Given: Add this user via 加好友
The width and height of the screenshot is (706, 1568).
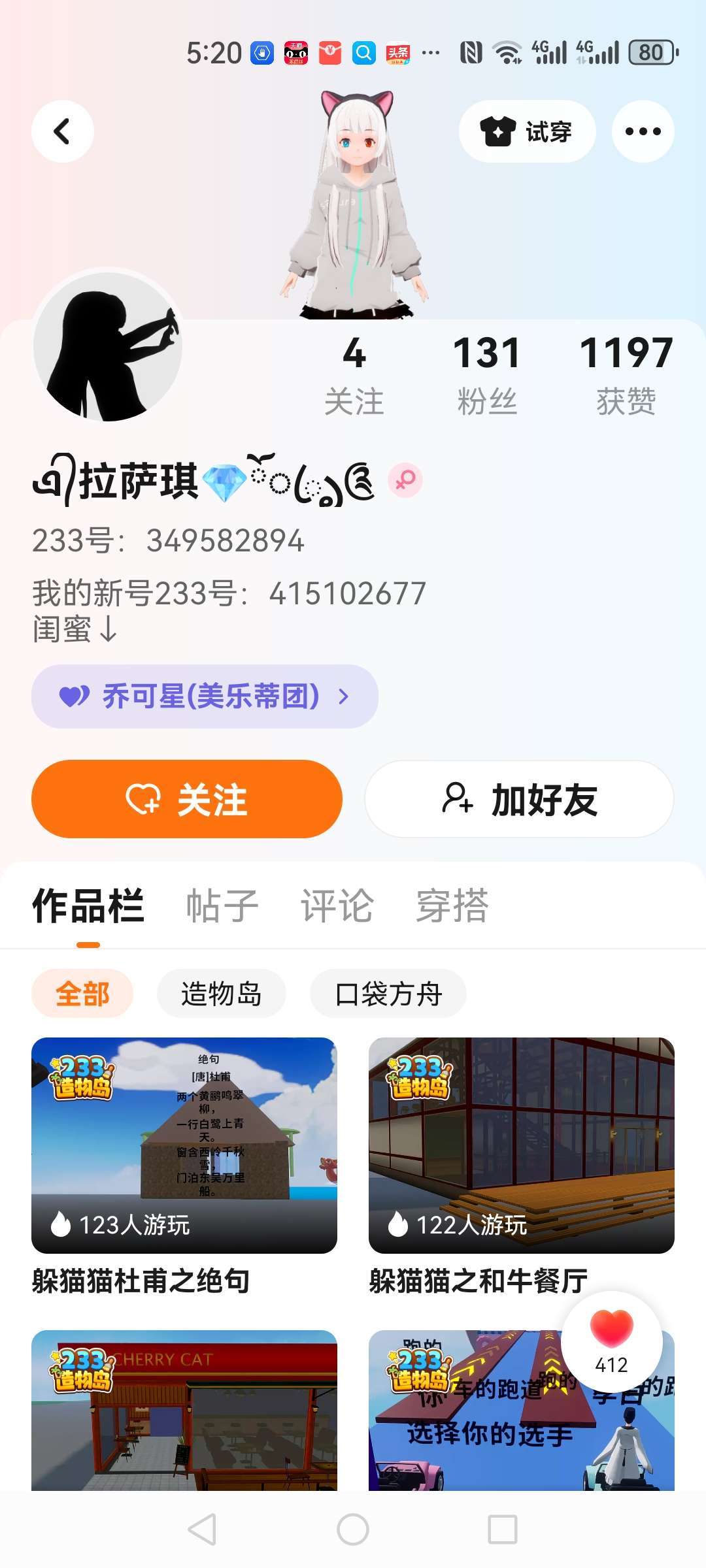Looking at the screenshot, I should point(519,799).
